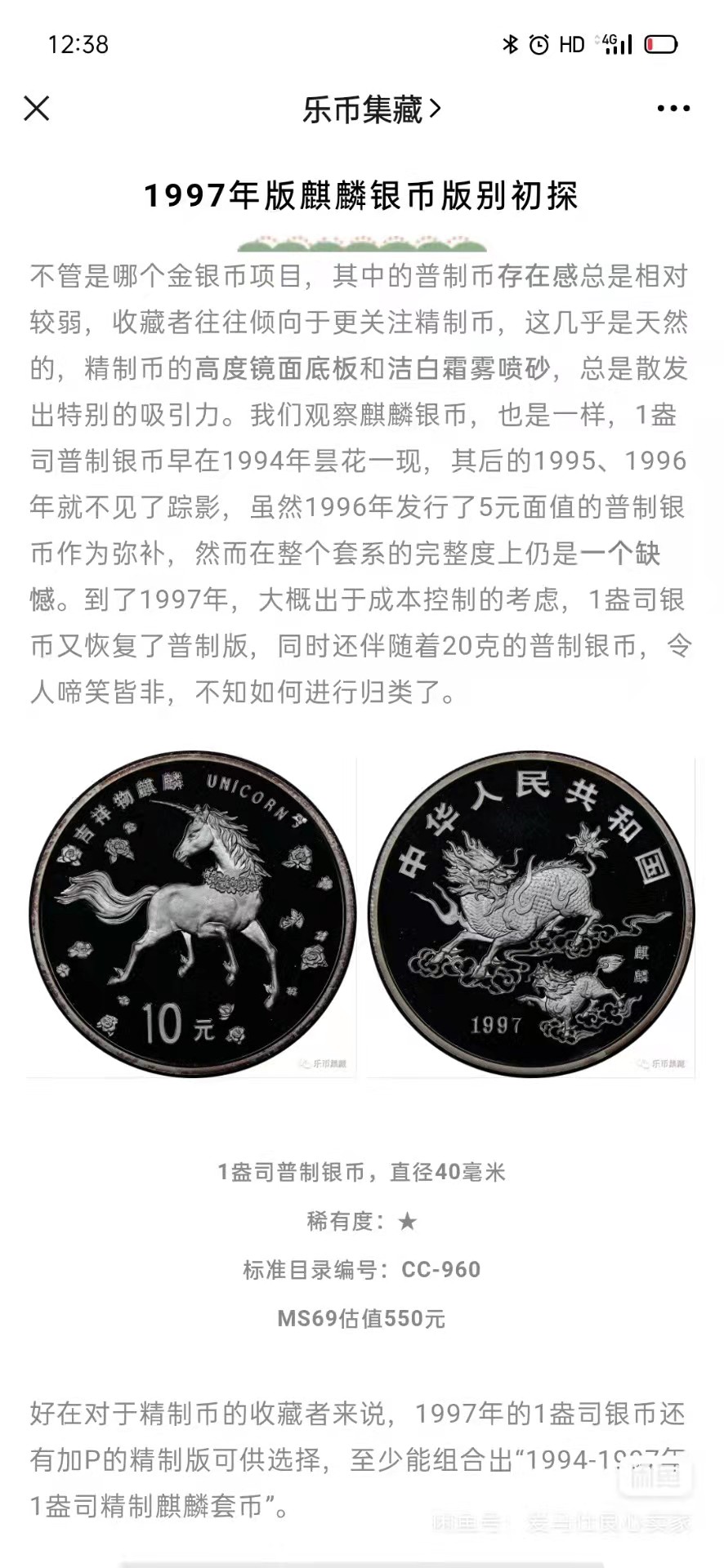
Task: Close the article page
Action: (37, 109)
